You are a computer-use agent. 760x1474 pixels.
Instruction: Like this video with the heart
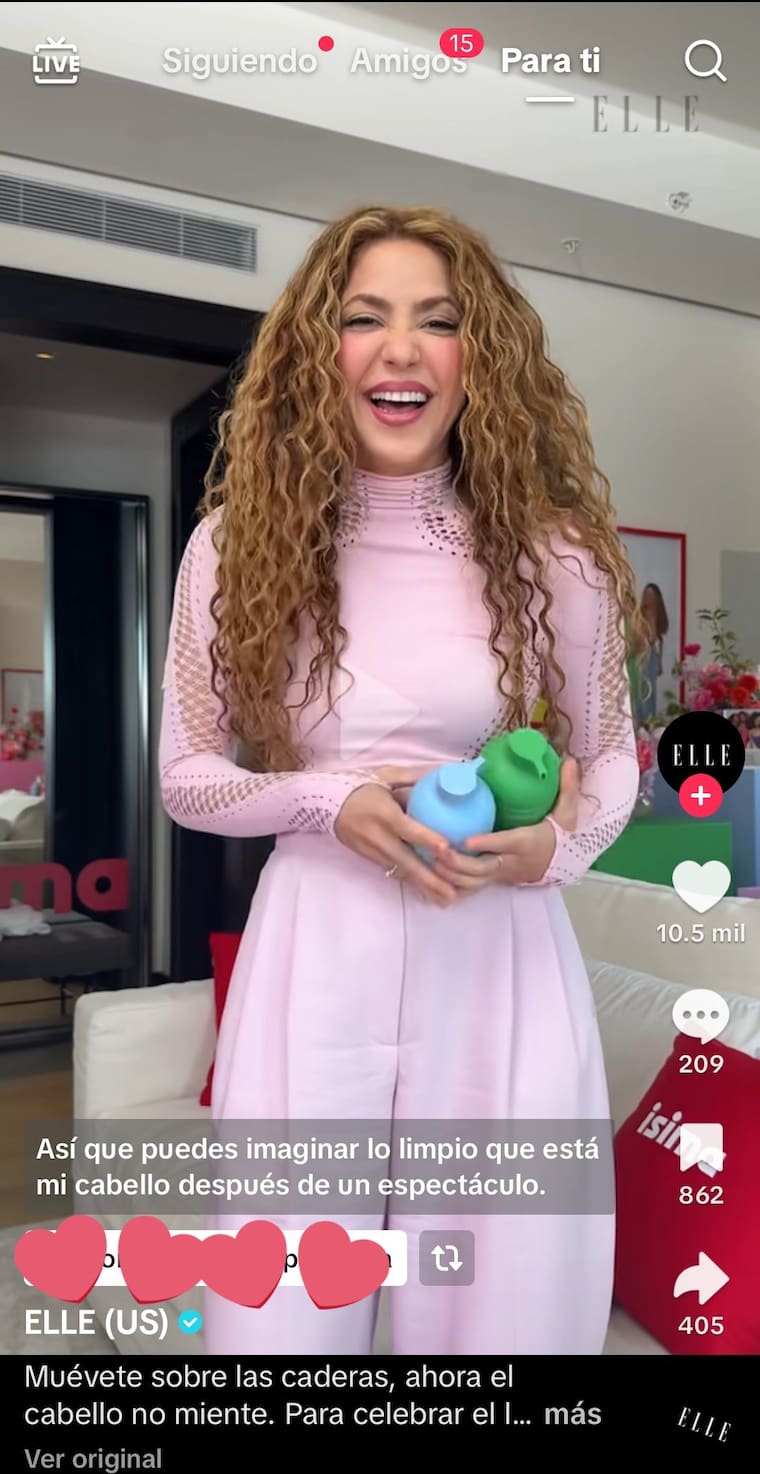click(x=700, y=886)
